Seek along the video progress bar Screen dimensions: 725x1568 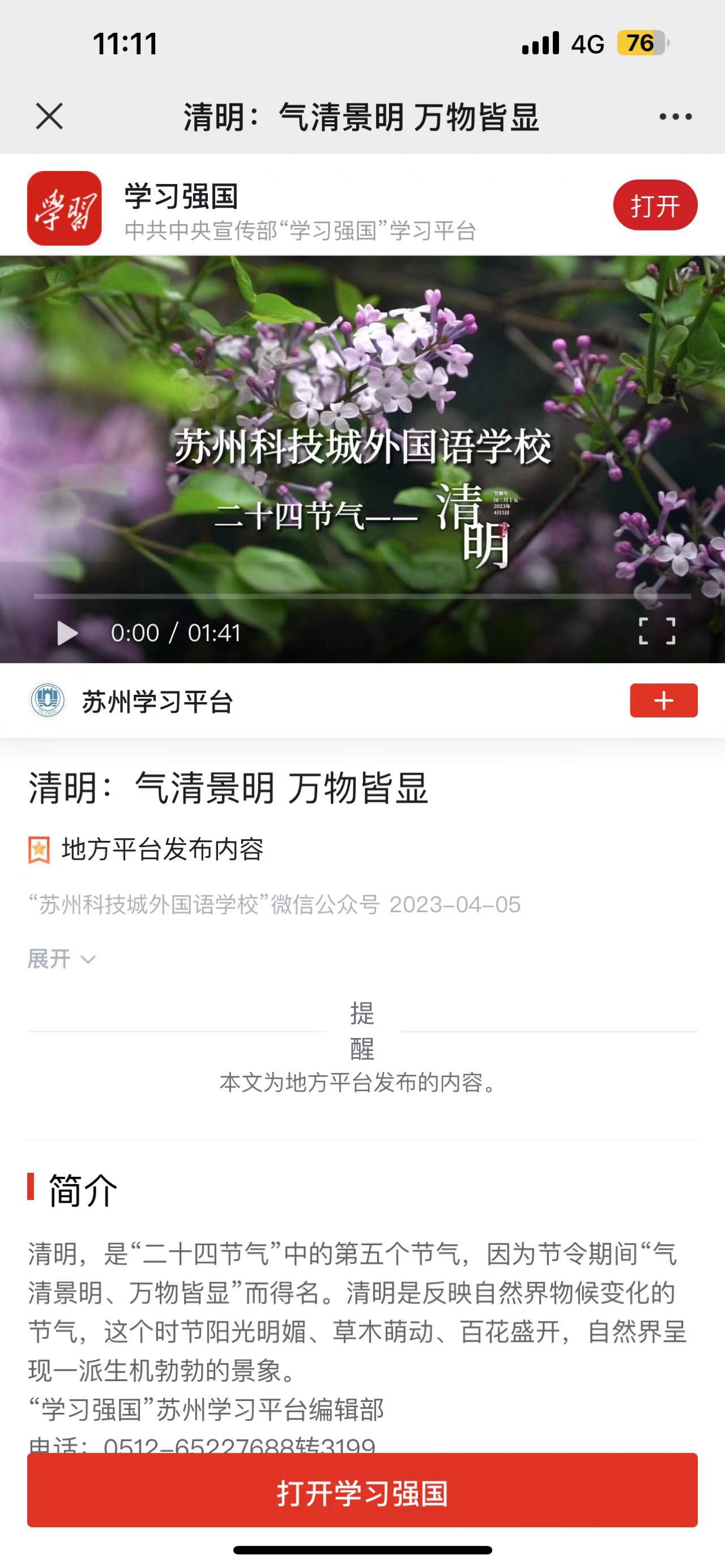pyautogui.click(x=361, y=596)
